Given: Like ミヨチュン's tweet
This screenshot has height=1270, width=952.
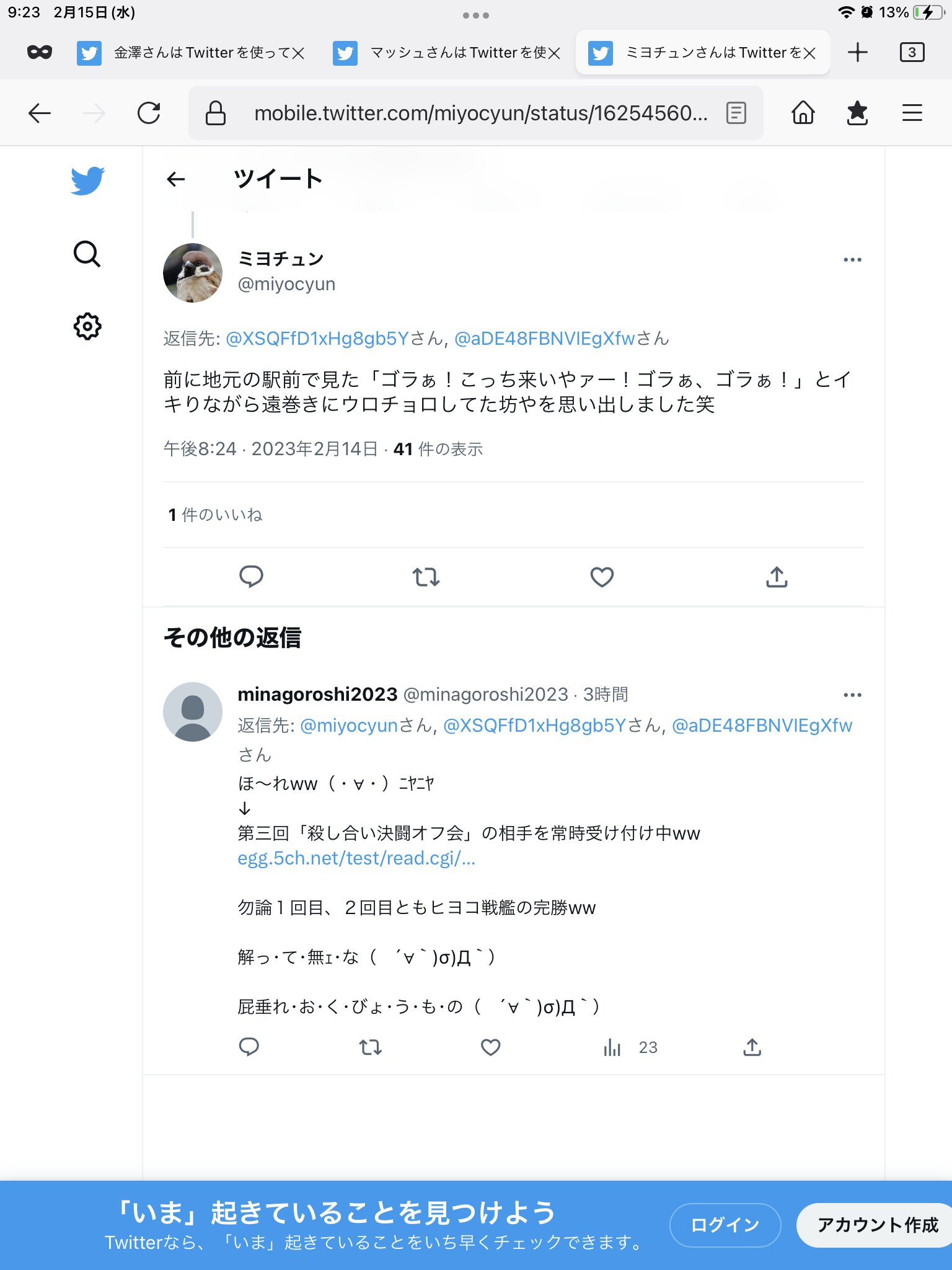Looking at the screenshot, I should (x=602, y=577).
